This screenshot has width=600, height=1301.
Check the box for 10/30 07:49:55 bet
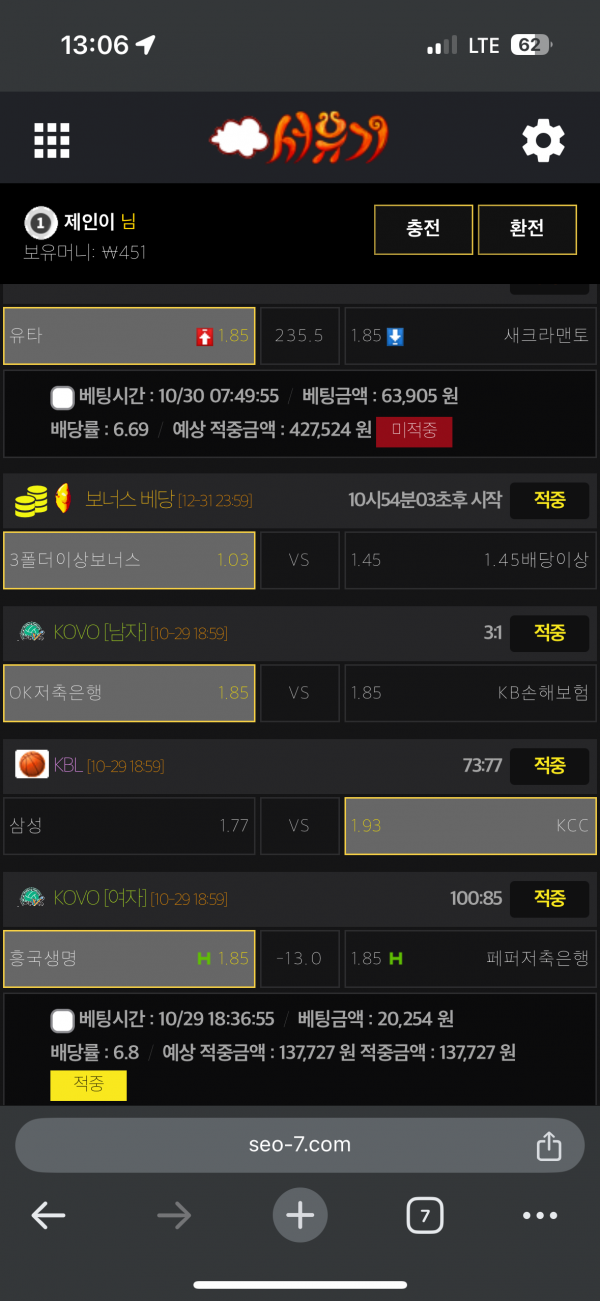[62, 398]
